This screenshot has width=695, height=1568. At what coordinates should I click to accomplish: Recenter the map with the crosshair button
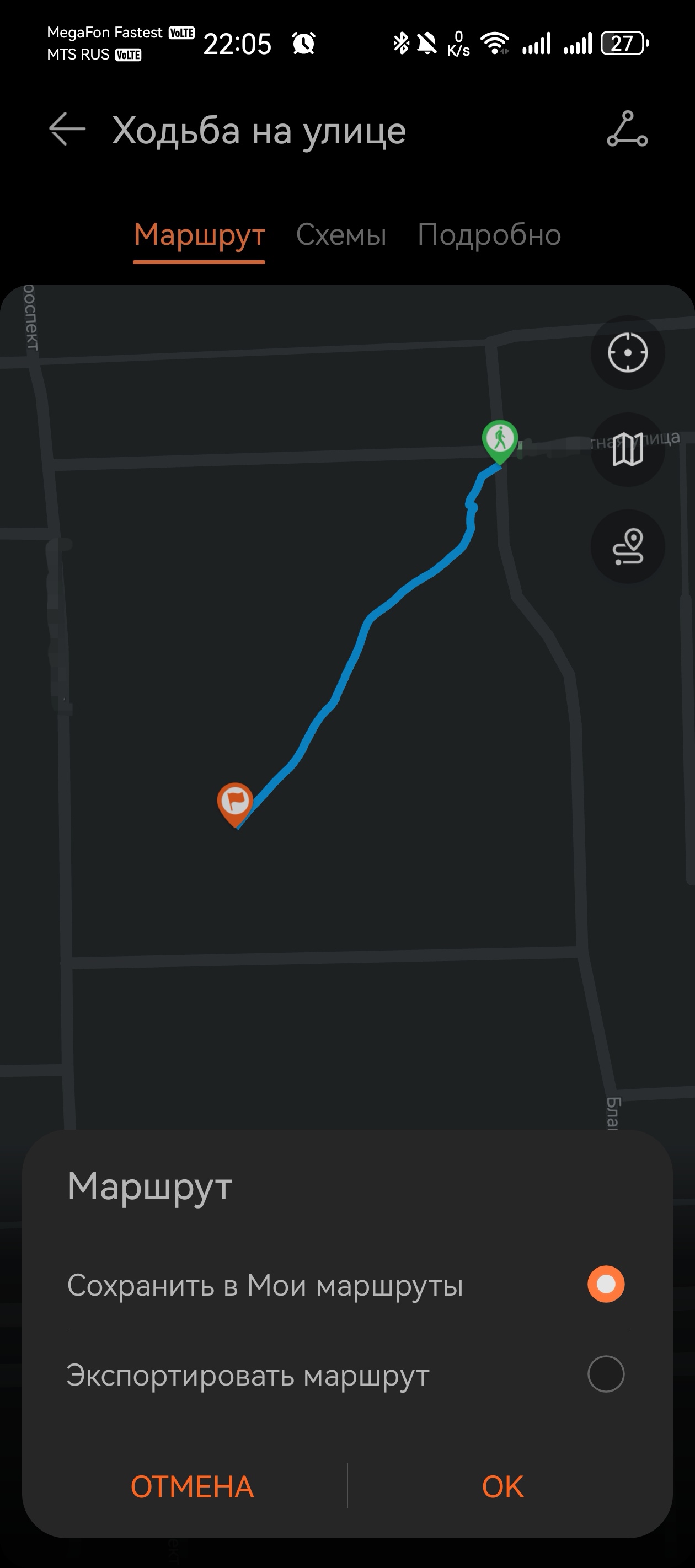coord(627,352)
